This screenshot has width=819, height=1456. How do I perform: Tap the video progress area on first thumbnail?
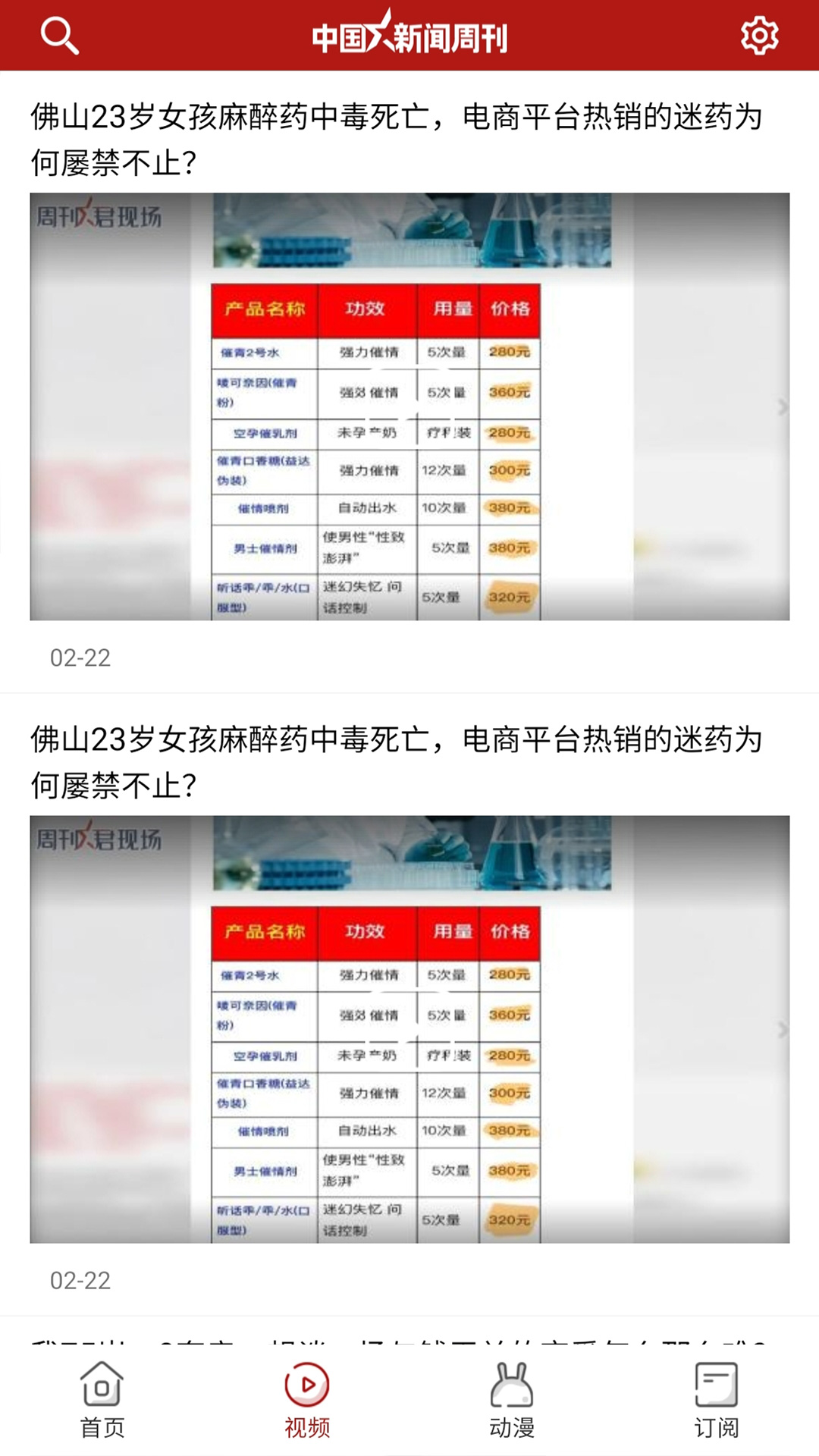point(409,614)
